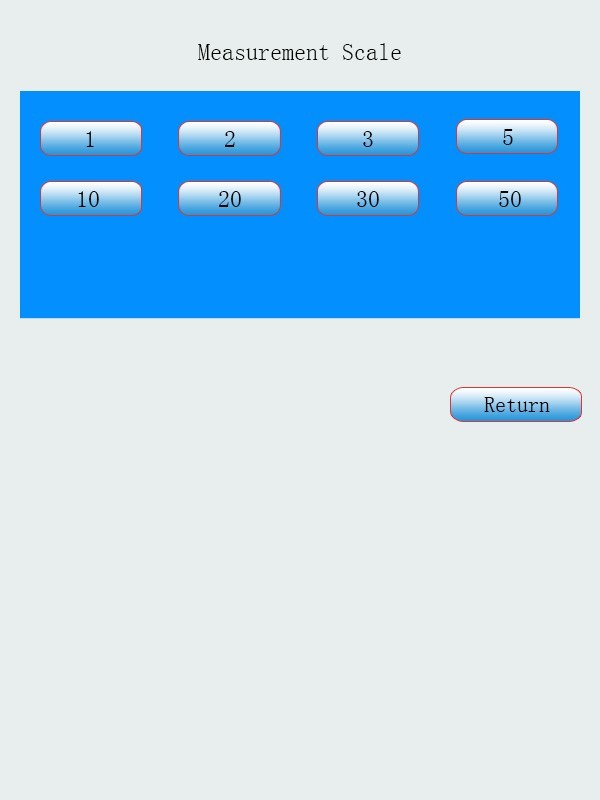The height and width of the screenshot is (800, 600).
Task: Choose the 20 scale button
Action: point(229,199)
